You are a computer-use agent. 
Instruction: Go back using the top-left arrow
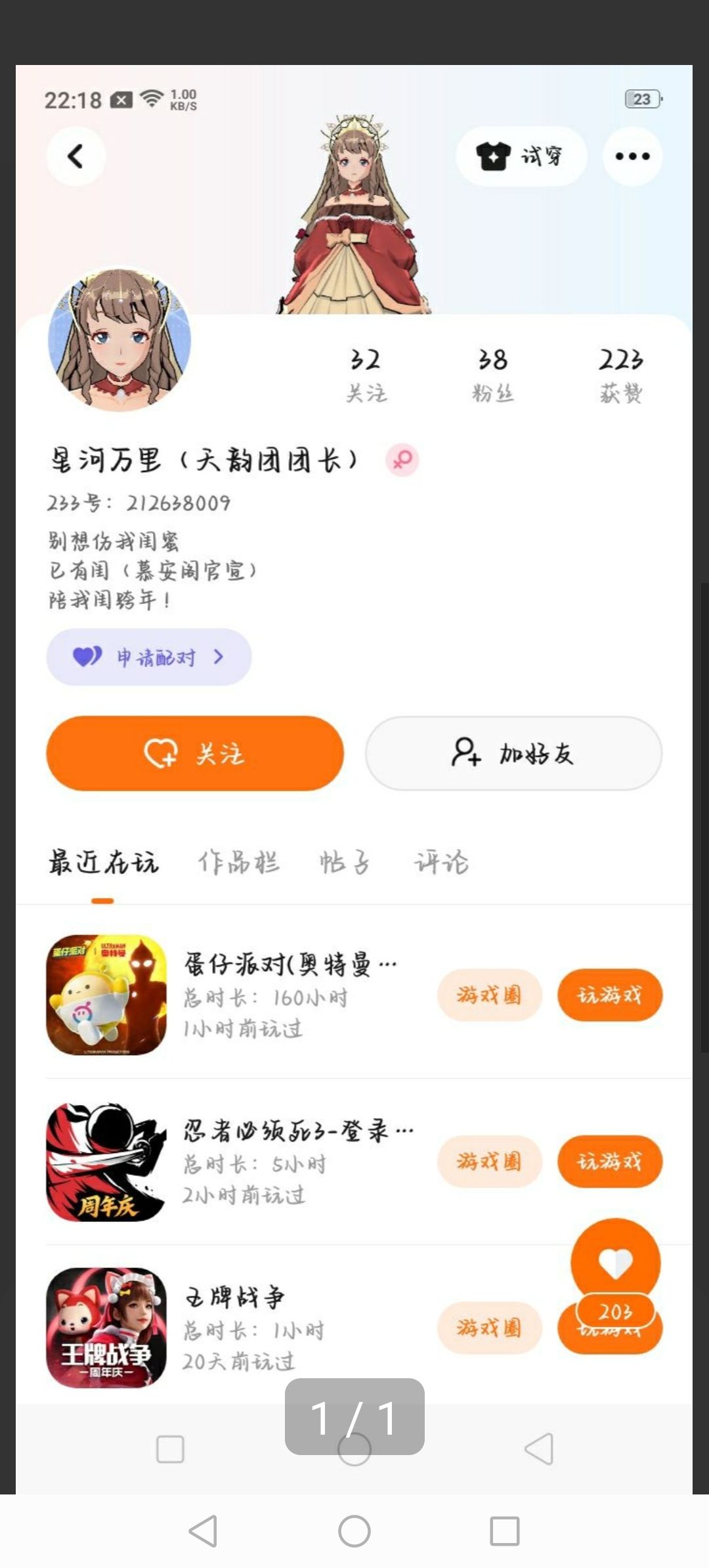point(75,156)
